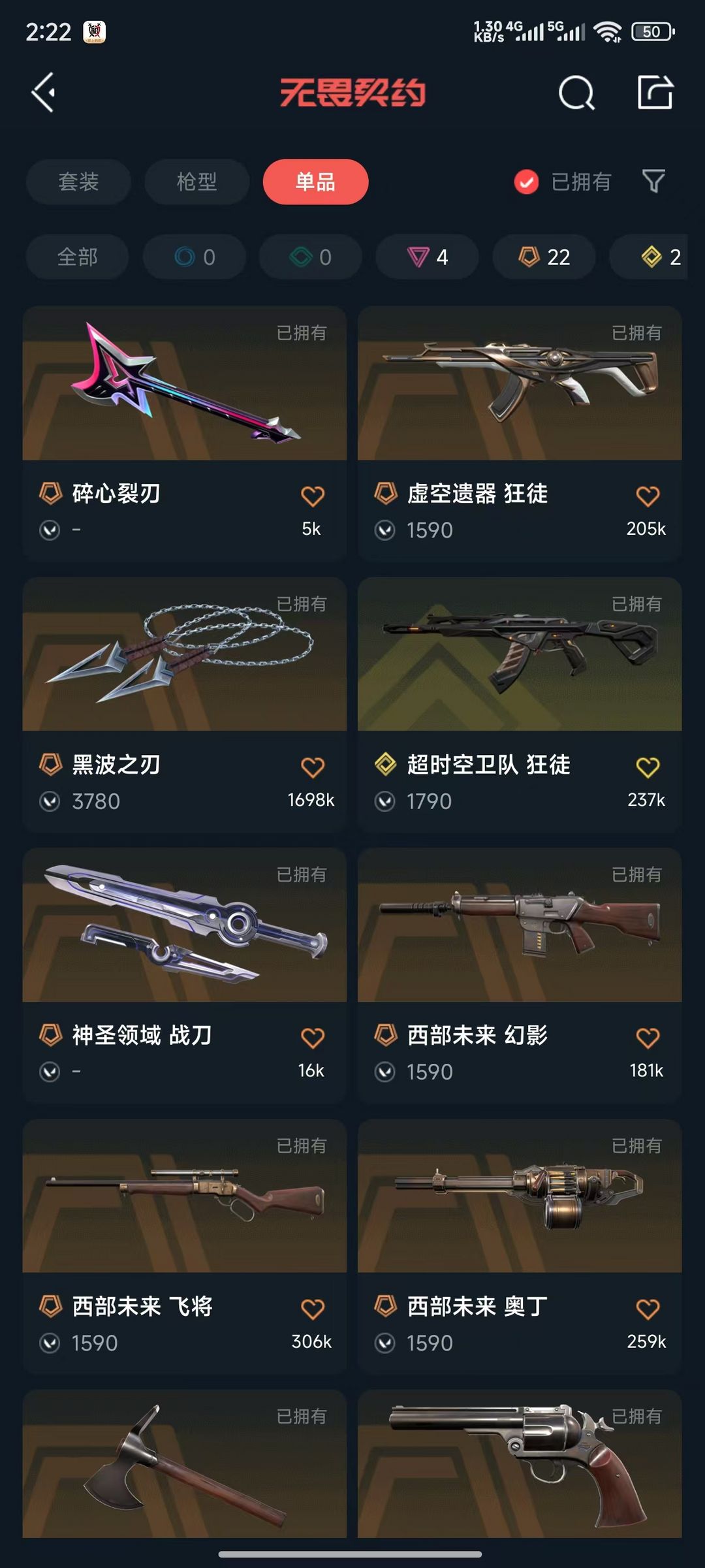This screenshot has width=705, height=1568.
Task: Select the 单品 tab
Action: click(x=315, y=182)
